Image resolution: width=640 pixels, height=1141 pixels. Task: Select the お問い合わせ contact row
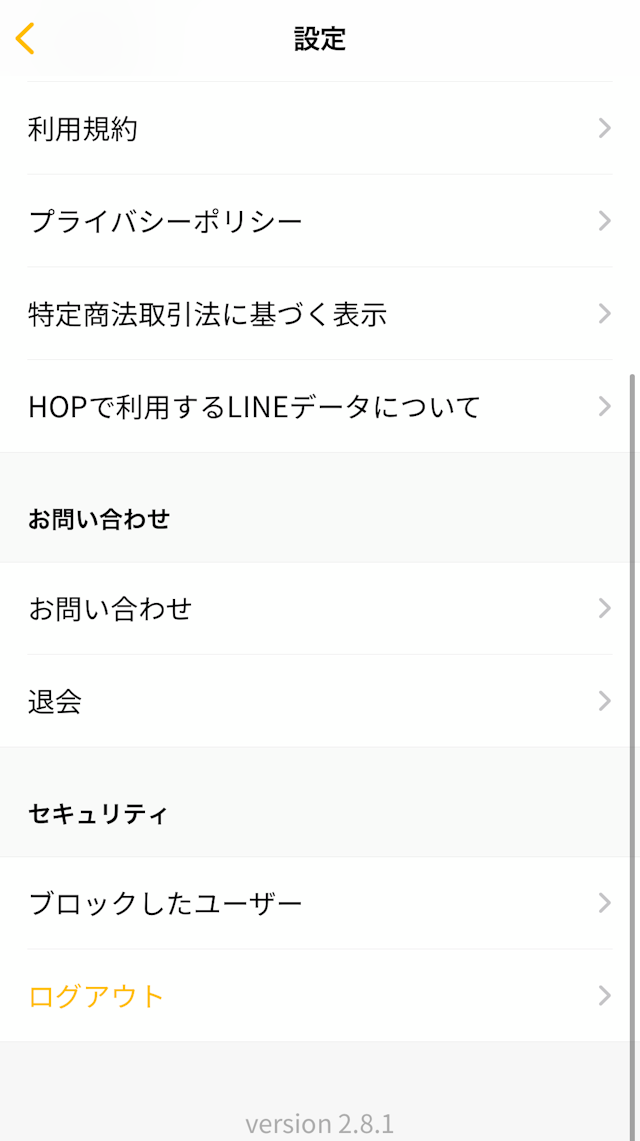pos(320,609)
